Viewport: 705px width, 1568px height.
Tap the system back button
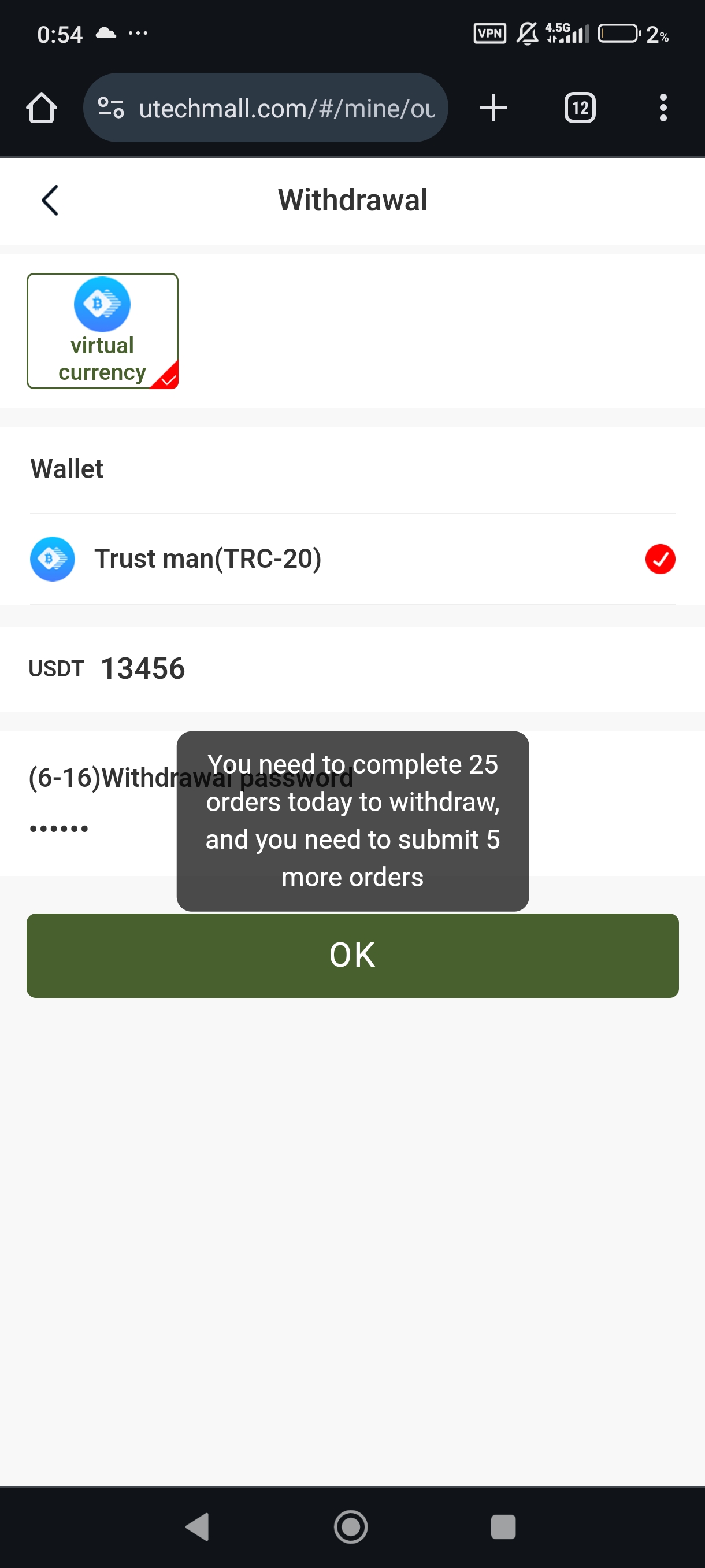198,1526
